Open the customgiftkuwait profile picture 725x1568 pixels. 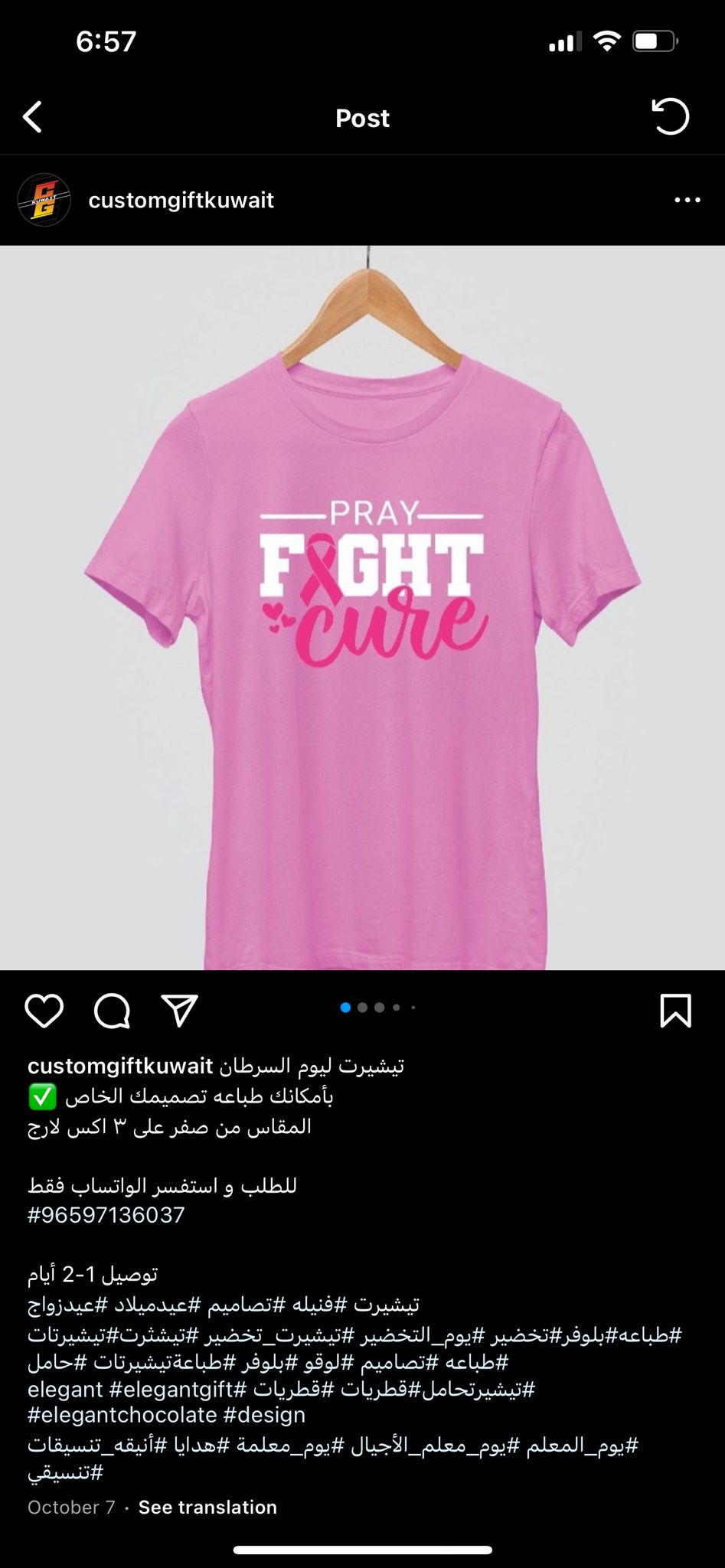pyautogui.click(x=44, y=200)
